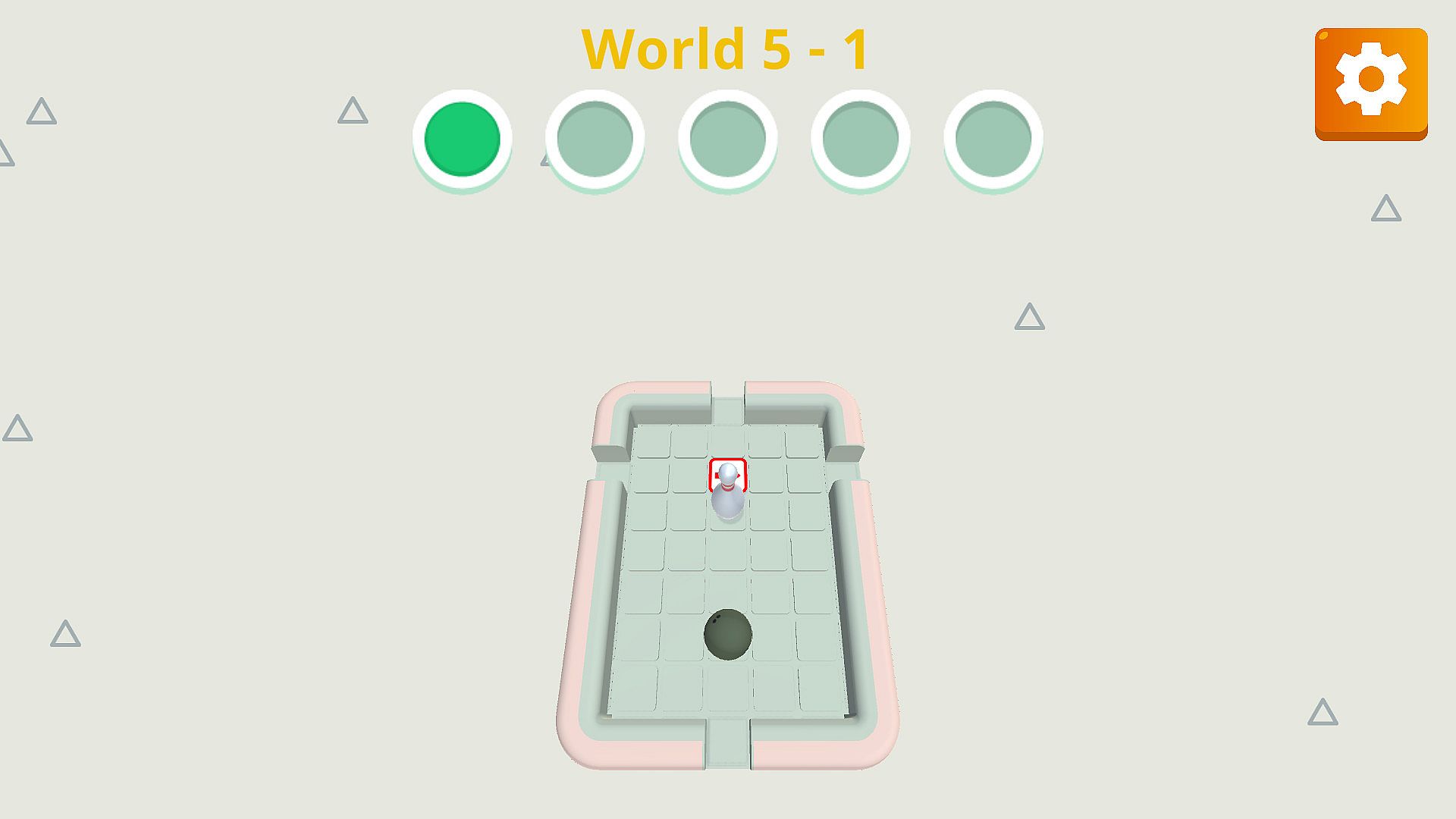Open the settings gear button
This screenshot has width=1456, height=819.
pyautogui.click(x=1370, y=82)
